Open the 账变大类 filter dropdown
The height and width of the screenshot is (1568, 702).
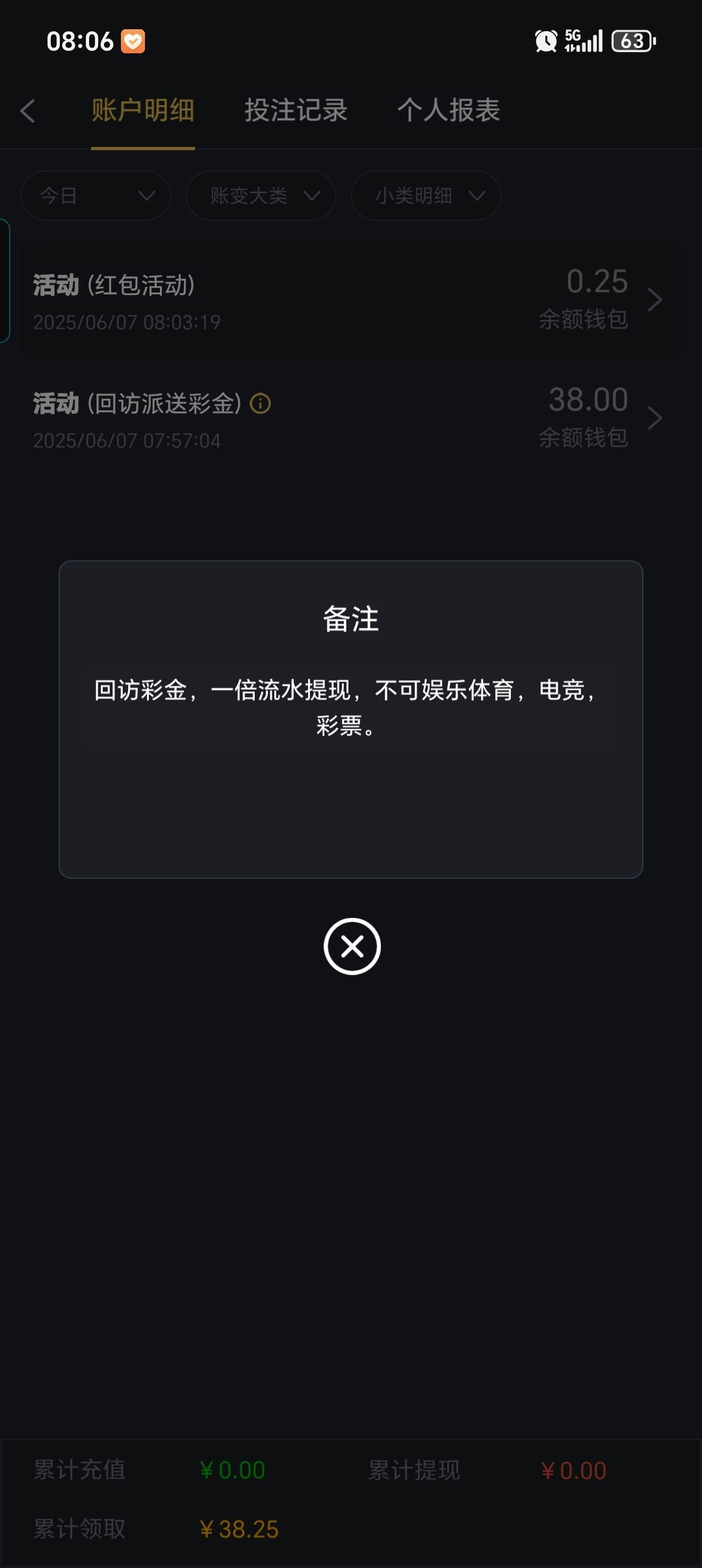[261, 196]
